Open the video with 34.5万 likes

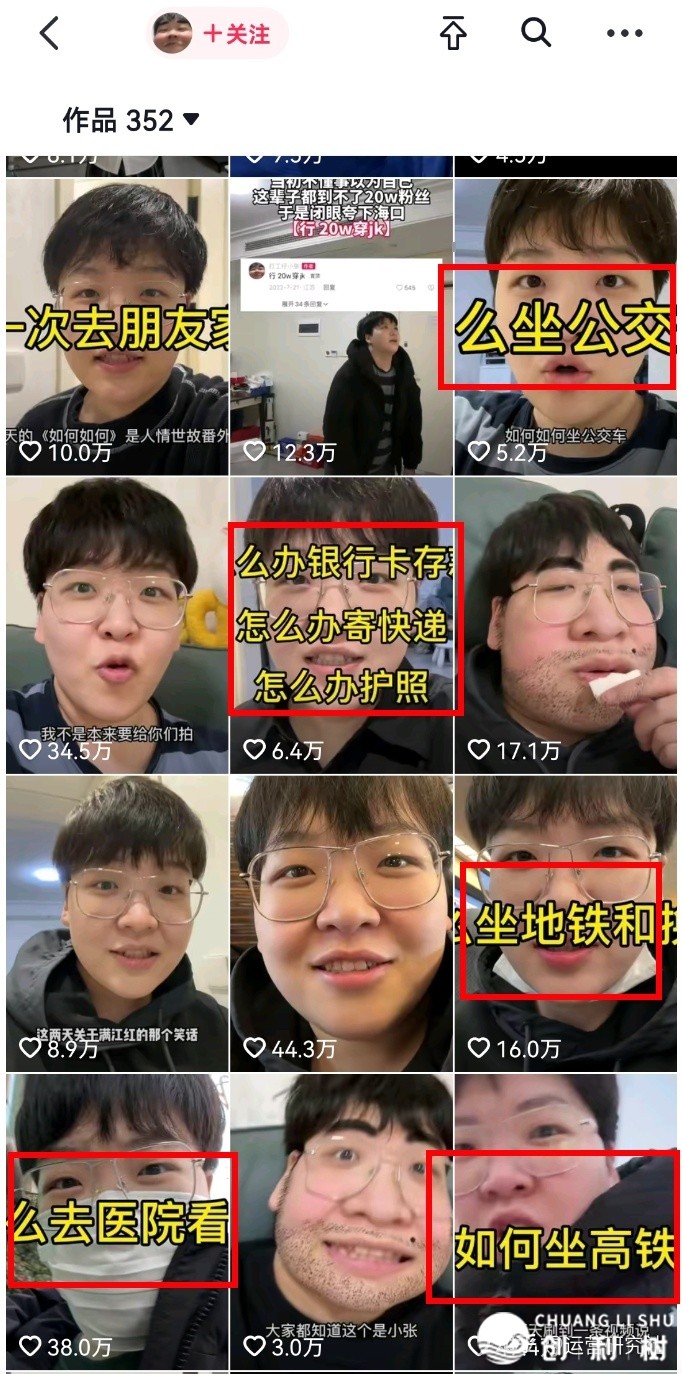(x=117, y=625)
